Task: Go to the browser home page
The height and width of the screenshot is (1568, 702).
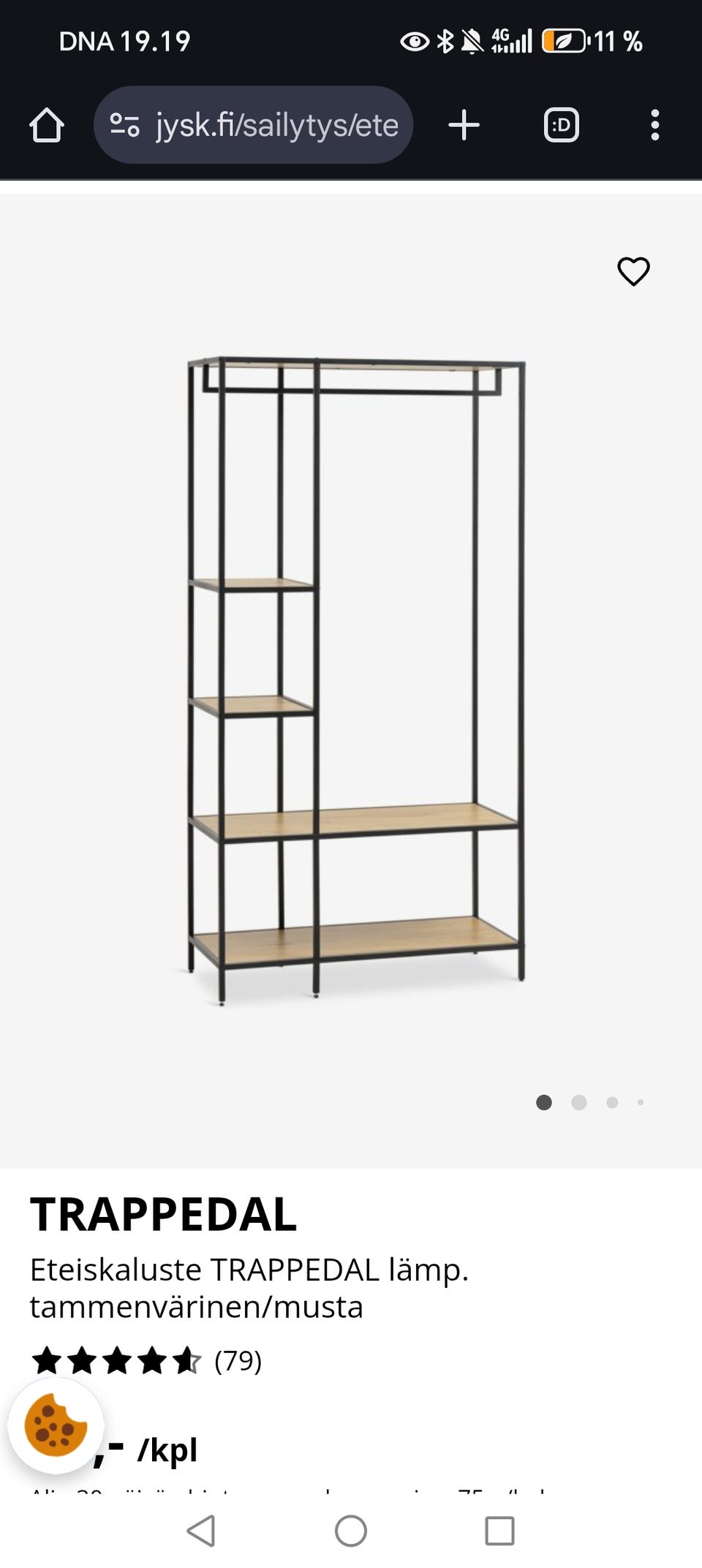Action: coord(47,125)
